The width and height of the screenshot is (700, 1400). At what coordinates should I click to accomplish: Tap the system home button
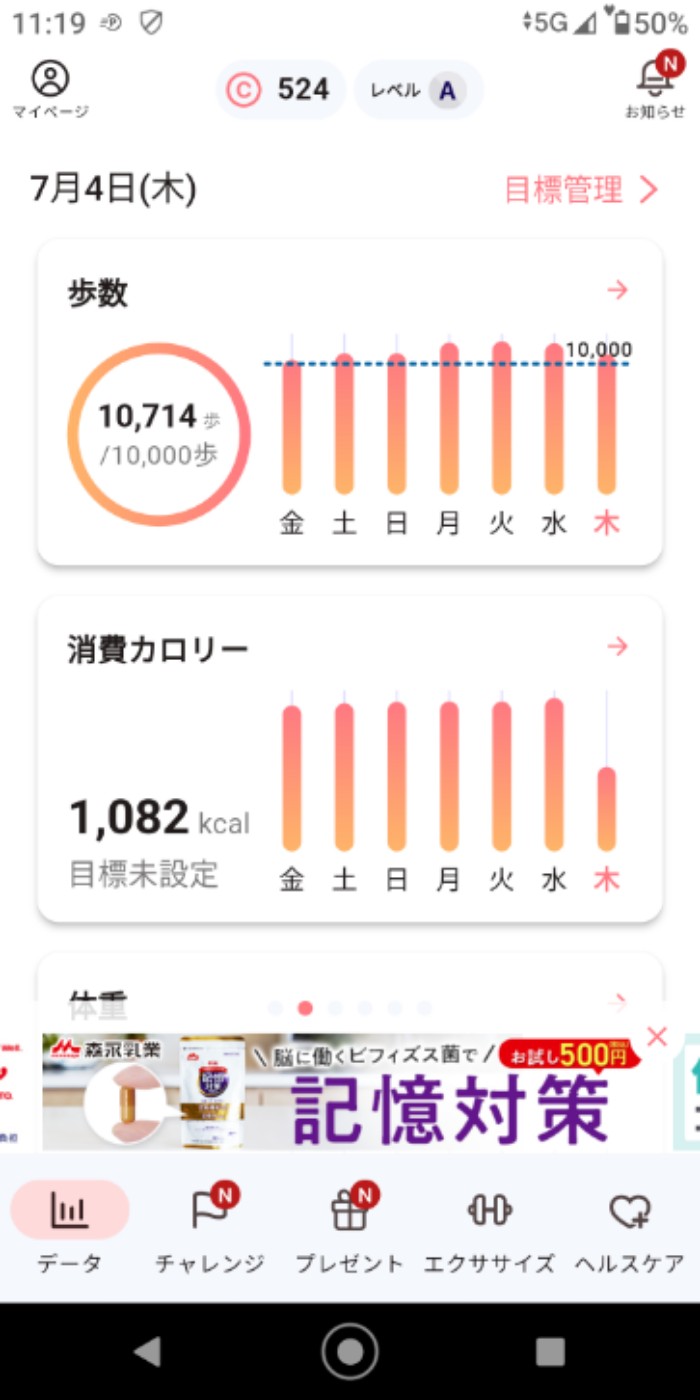coord(350,1352)
